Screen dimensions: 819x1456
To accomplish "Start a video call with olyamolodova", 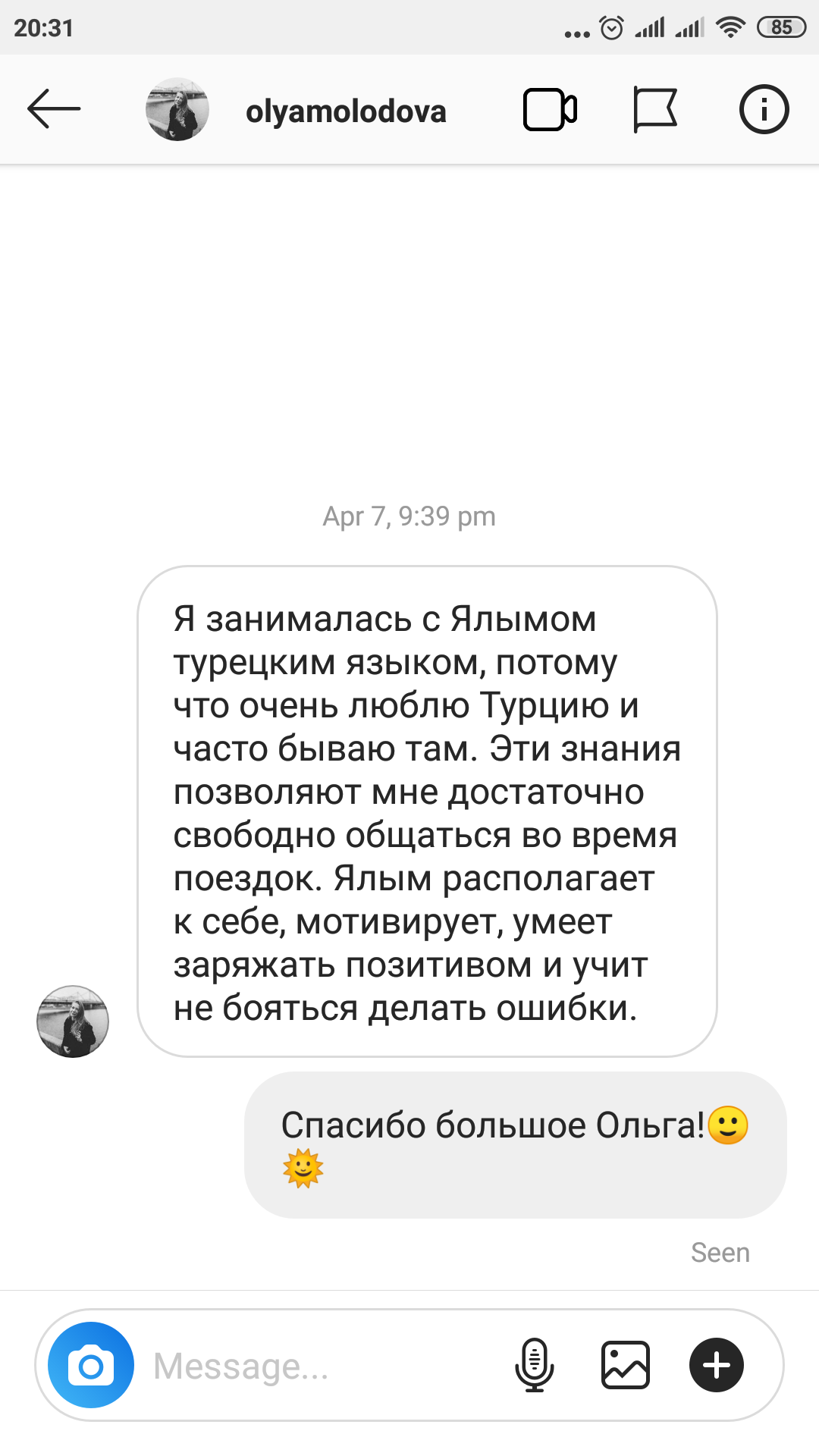I will pos(551,110).
